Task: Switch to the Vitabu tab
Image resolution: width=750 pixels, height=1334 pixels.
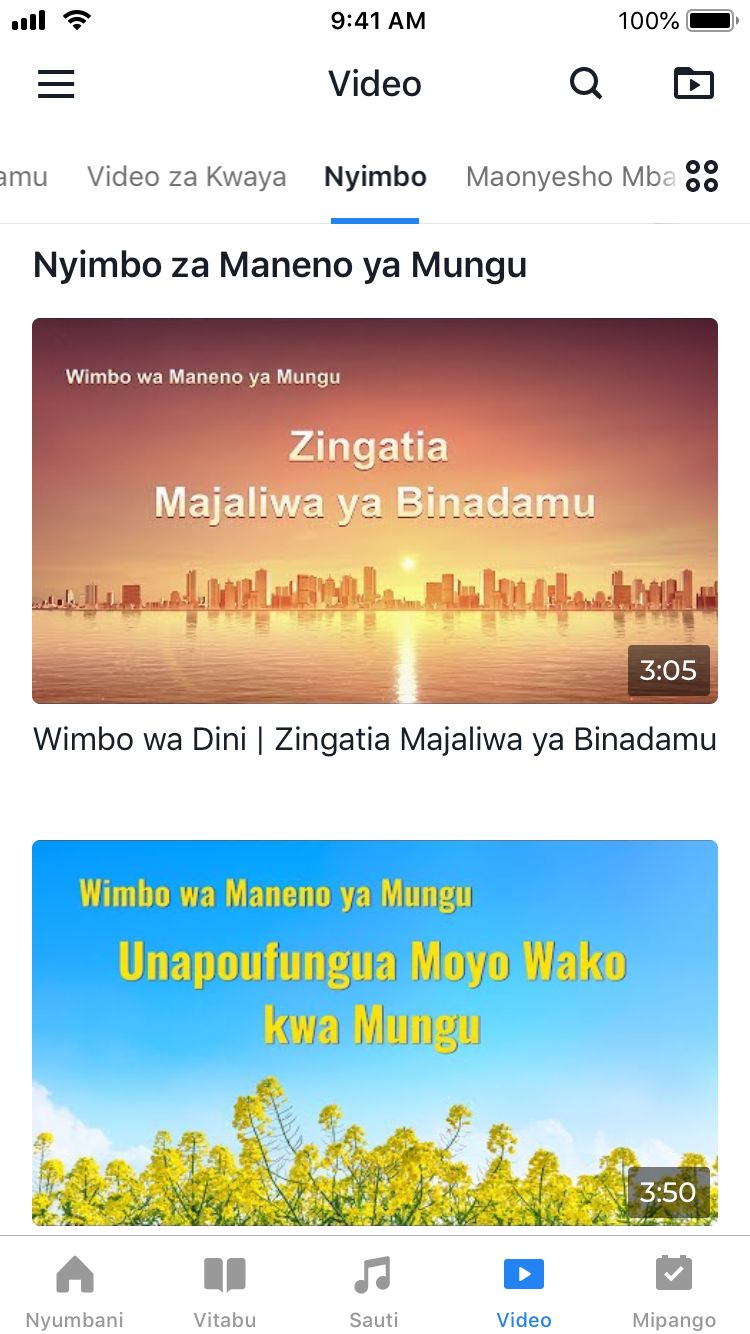Action: point(225,1292)
